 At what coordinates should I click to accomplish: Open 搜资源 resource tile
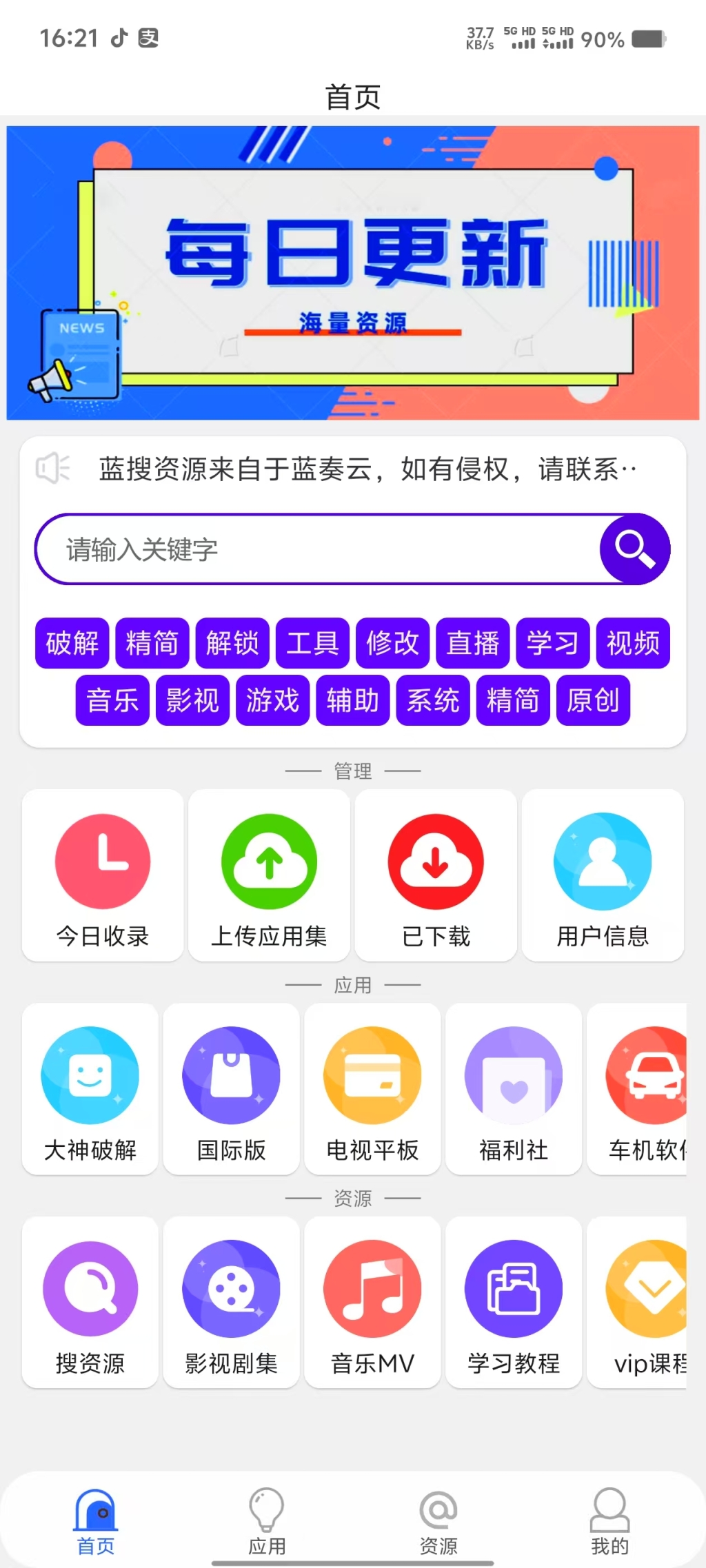point(90,1303)
